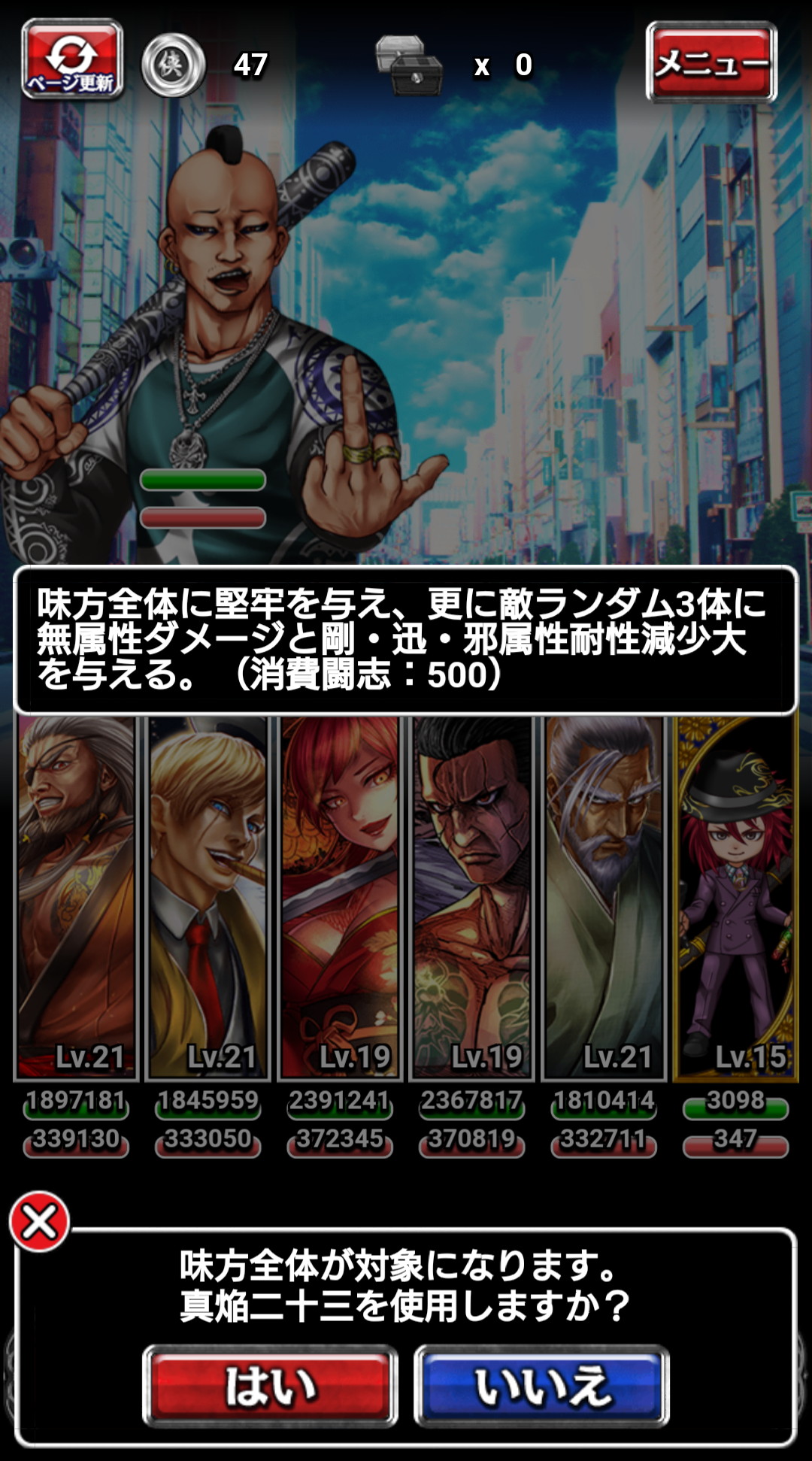Pick the scarred fighter card, HP 2367817

(471, 899)
